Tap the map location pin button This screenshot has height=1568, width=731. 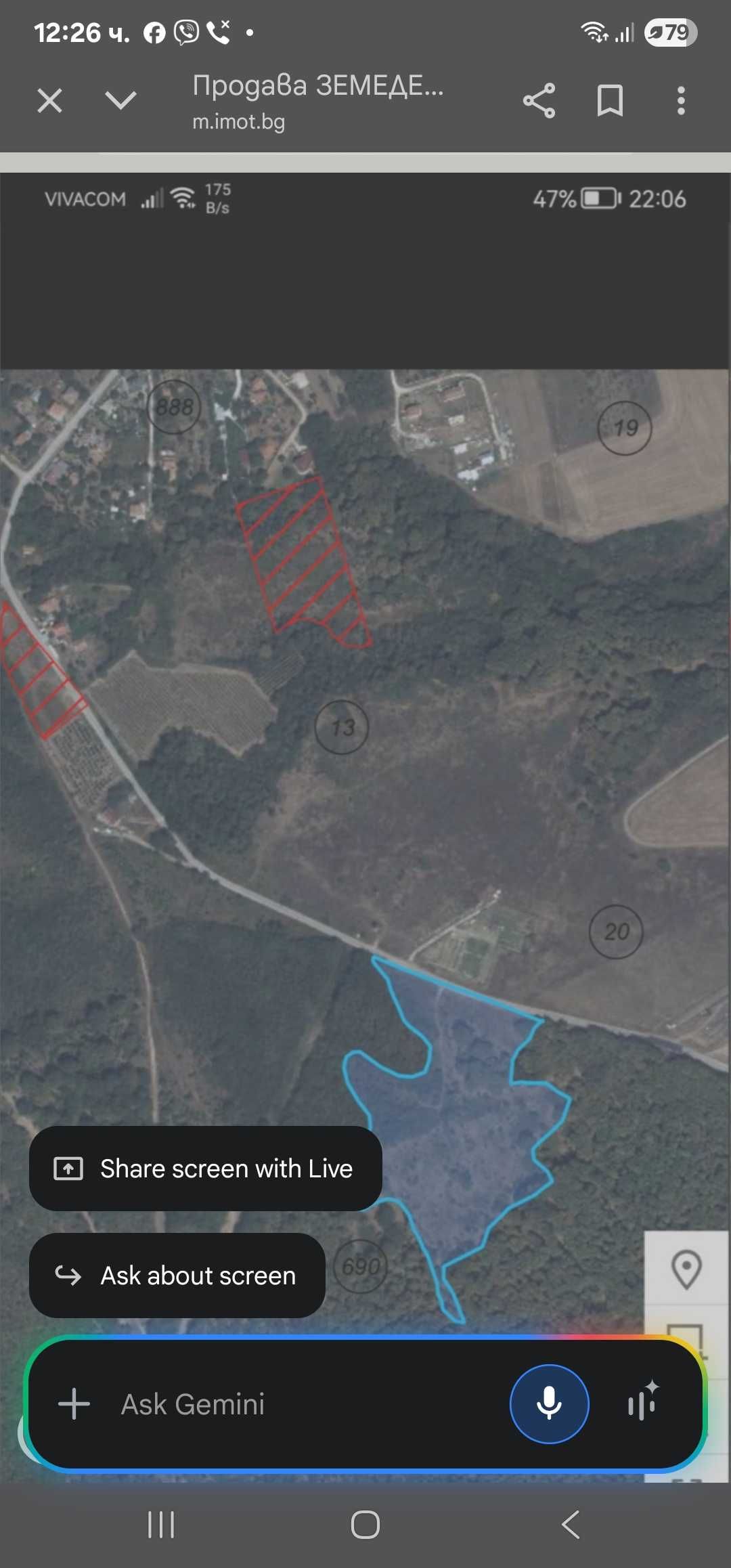[x=686, y=1269]
